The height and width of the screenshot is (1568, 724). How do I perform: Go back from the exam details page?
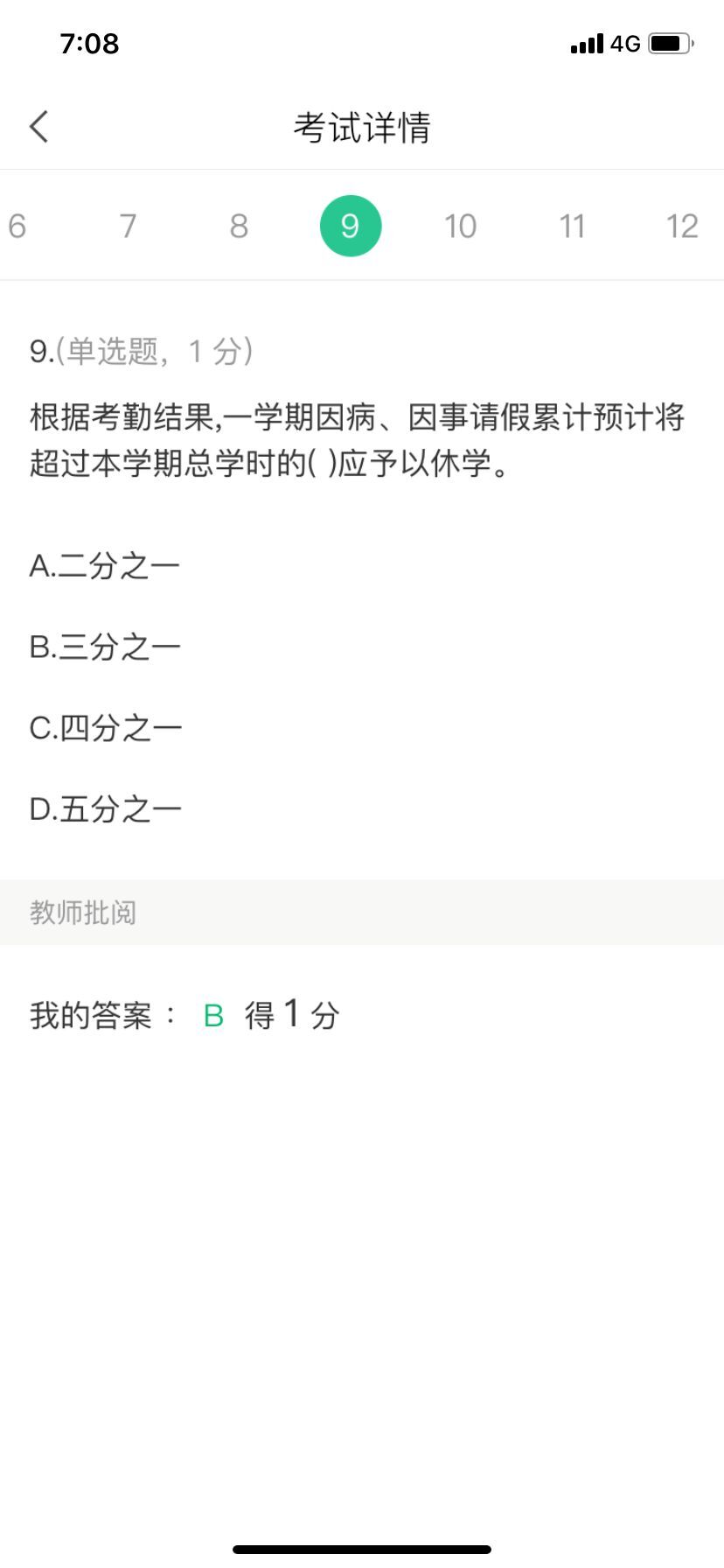click(38, 127)
